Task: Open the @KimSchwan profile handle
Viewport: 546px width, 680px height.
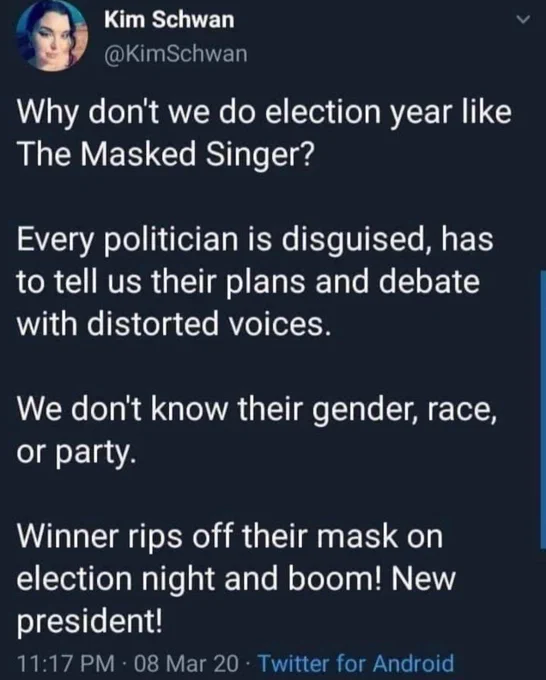Action: pyautogui.click(x=176, y=54)
